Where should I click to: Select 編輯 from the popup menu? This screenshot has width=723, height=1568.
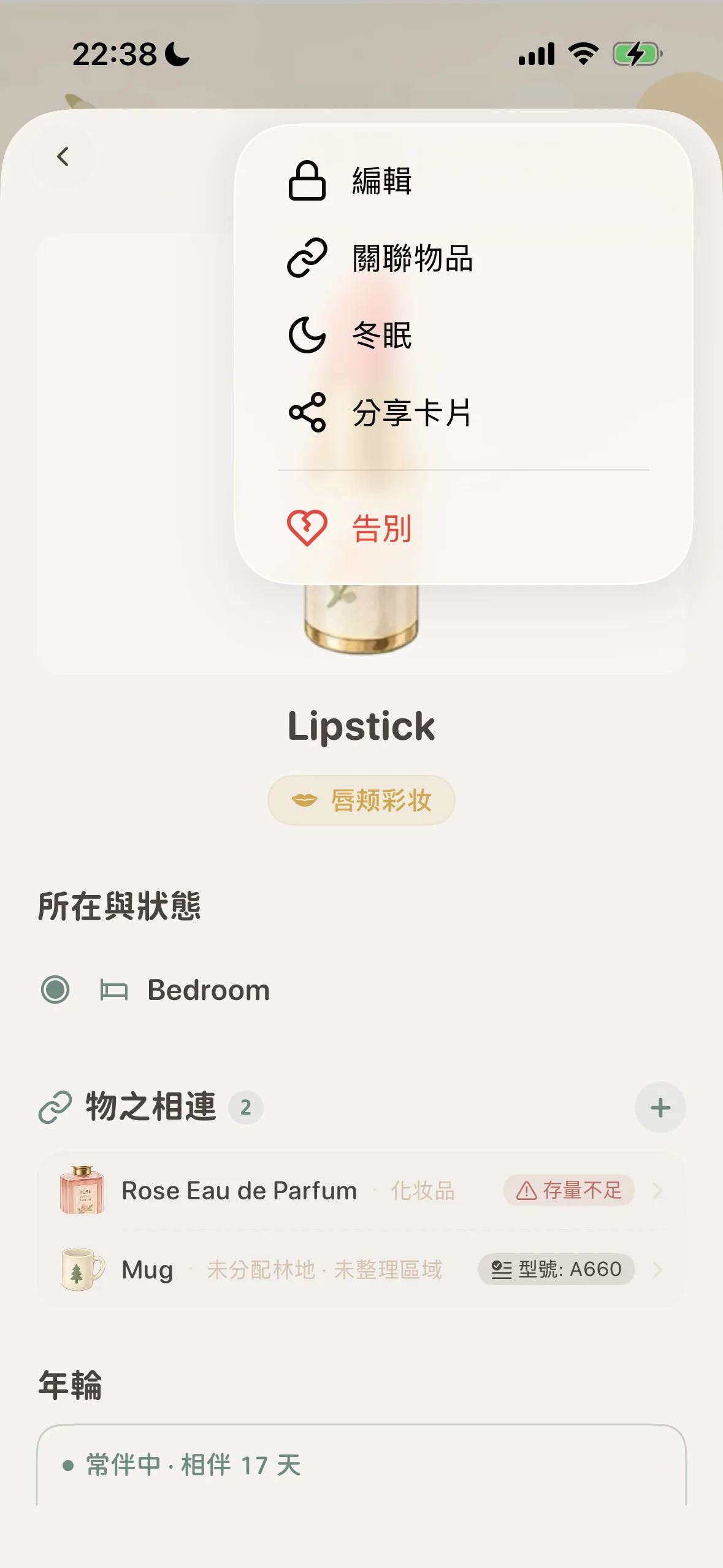point(464,181)
